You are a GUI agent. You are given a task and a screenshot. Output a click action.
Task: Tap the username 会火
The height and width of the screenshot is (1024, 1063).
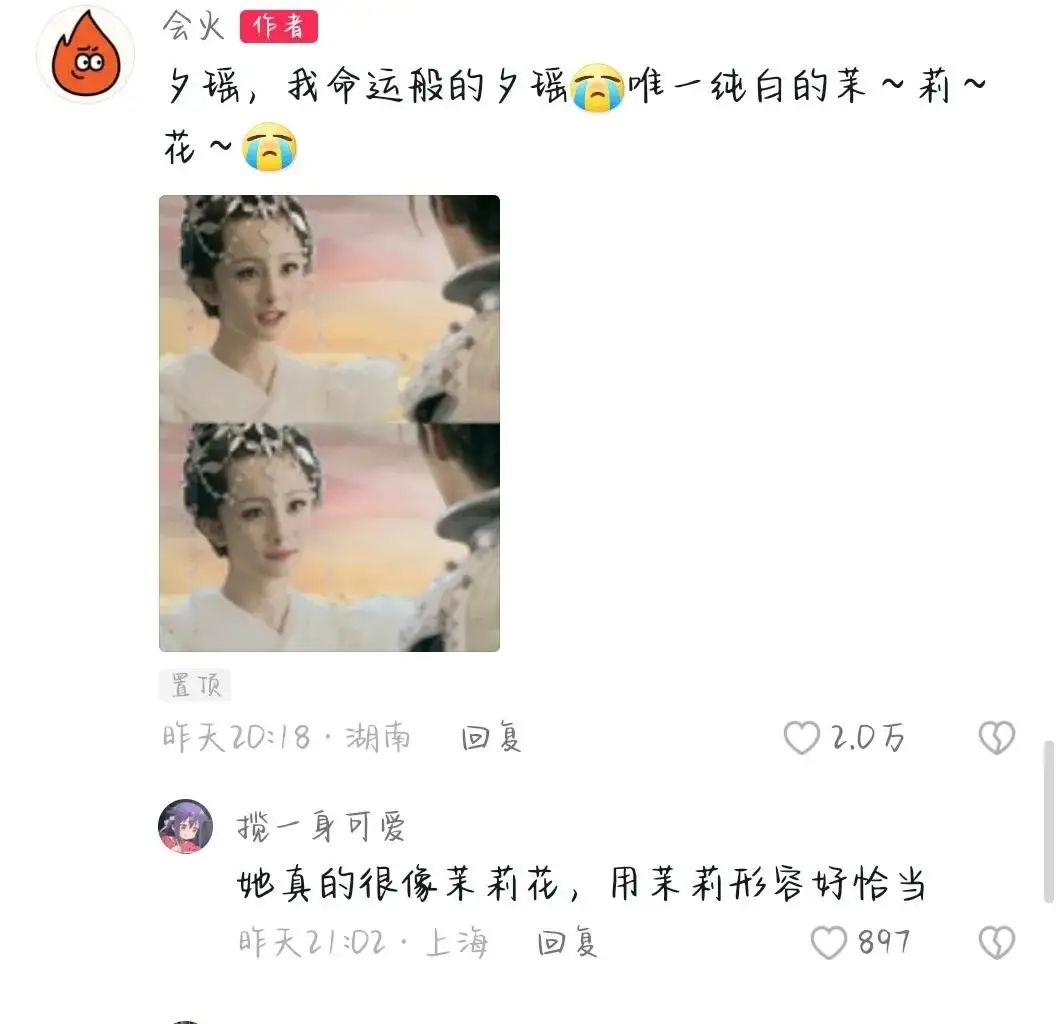(x=193, y=27)
